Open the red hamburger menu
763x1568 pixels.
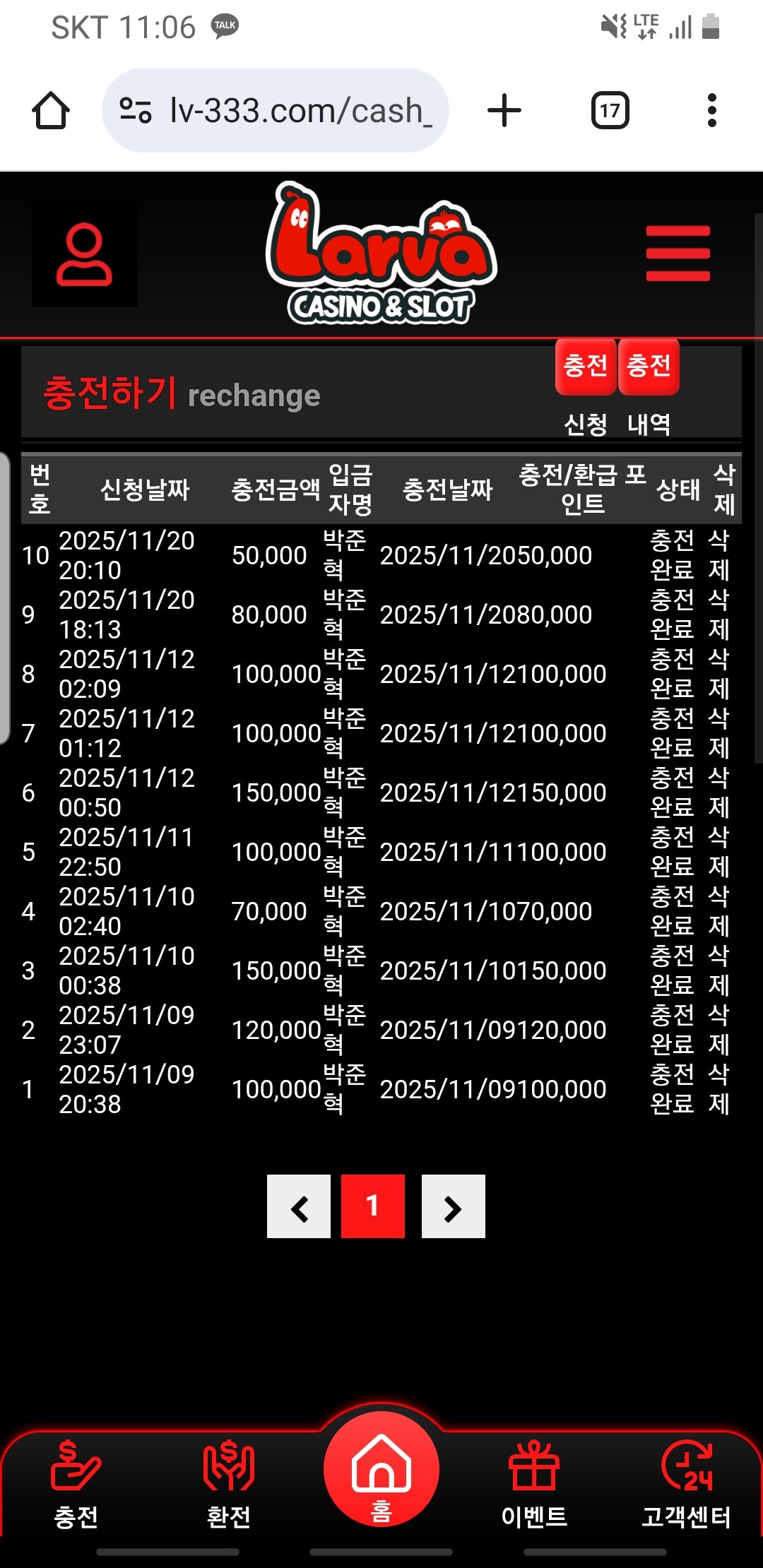678,254
